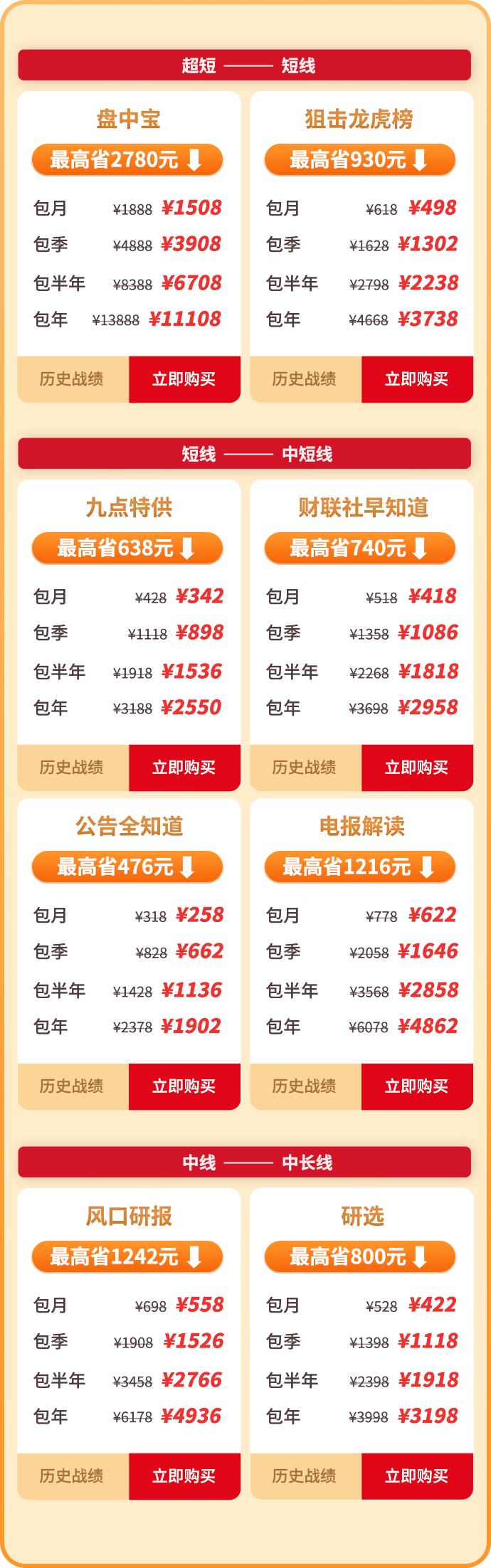Image resolution: width=491 pixels, height=1568 pixels.
Task: Open 历史战绩 for 狙击龙虎榜
Action: pos(305,379)
